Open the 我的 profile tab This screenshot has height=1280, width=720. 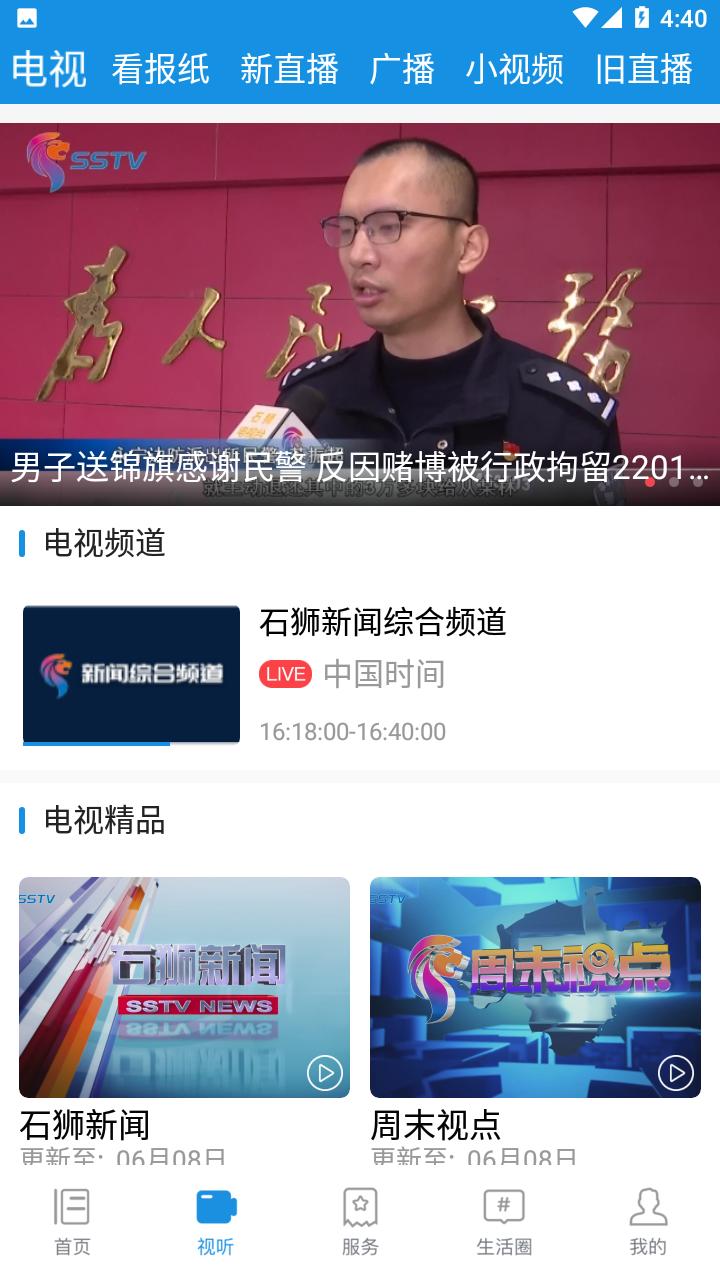648,1221
